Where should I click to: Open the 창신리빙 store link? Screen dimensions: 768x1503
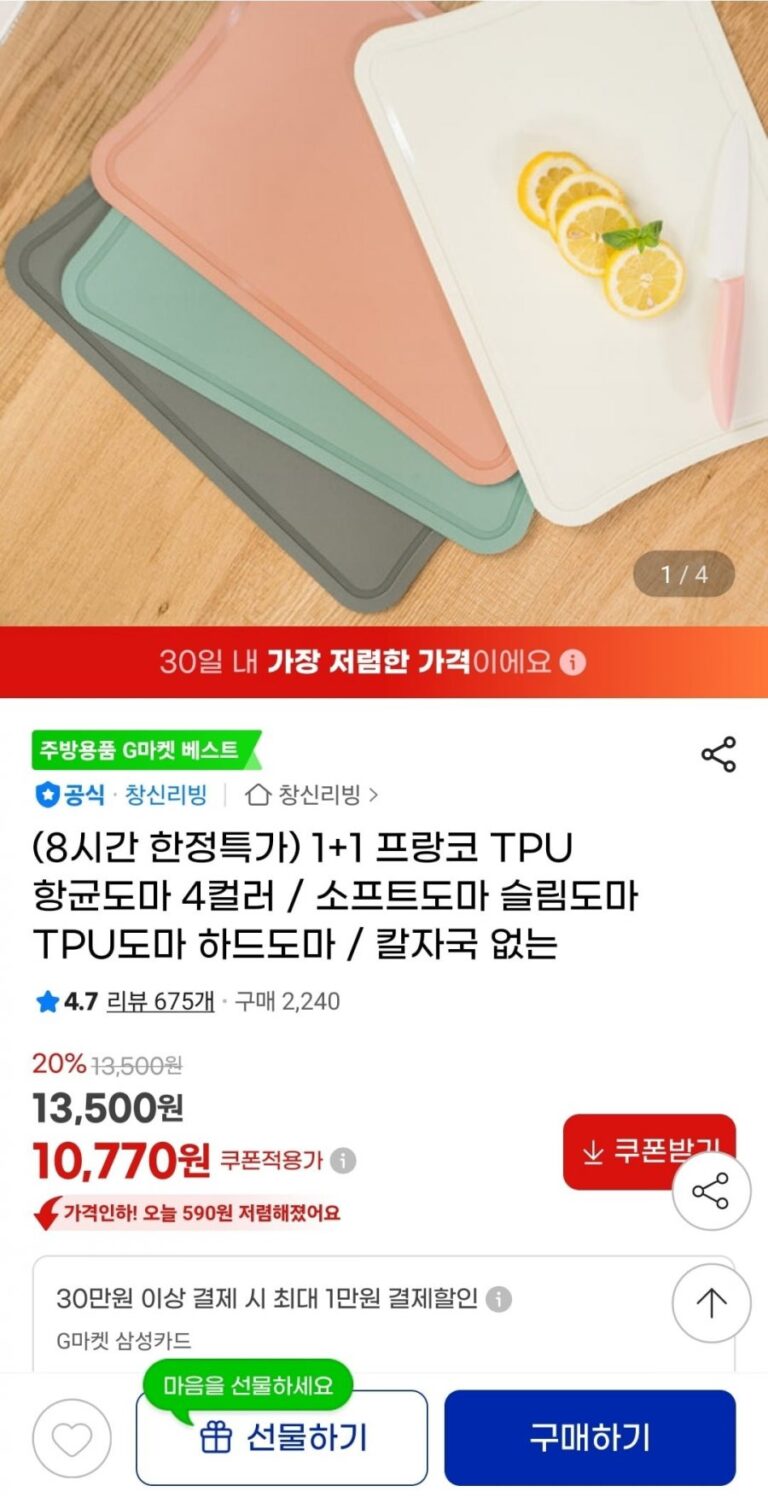point(312,795)
